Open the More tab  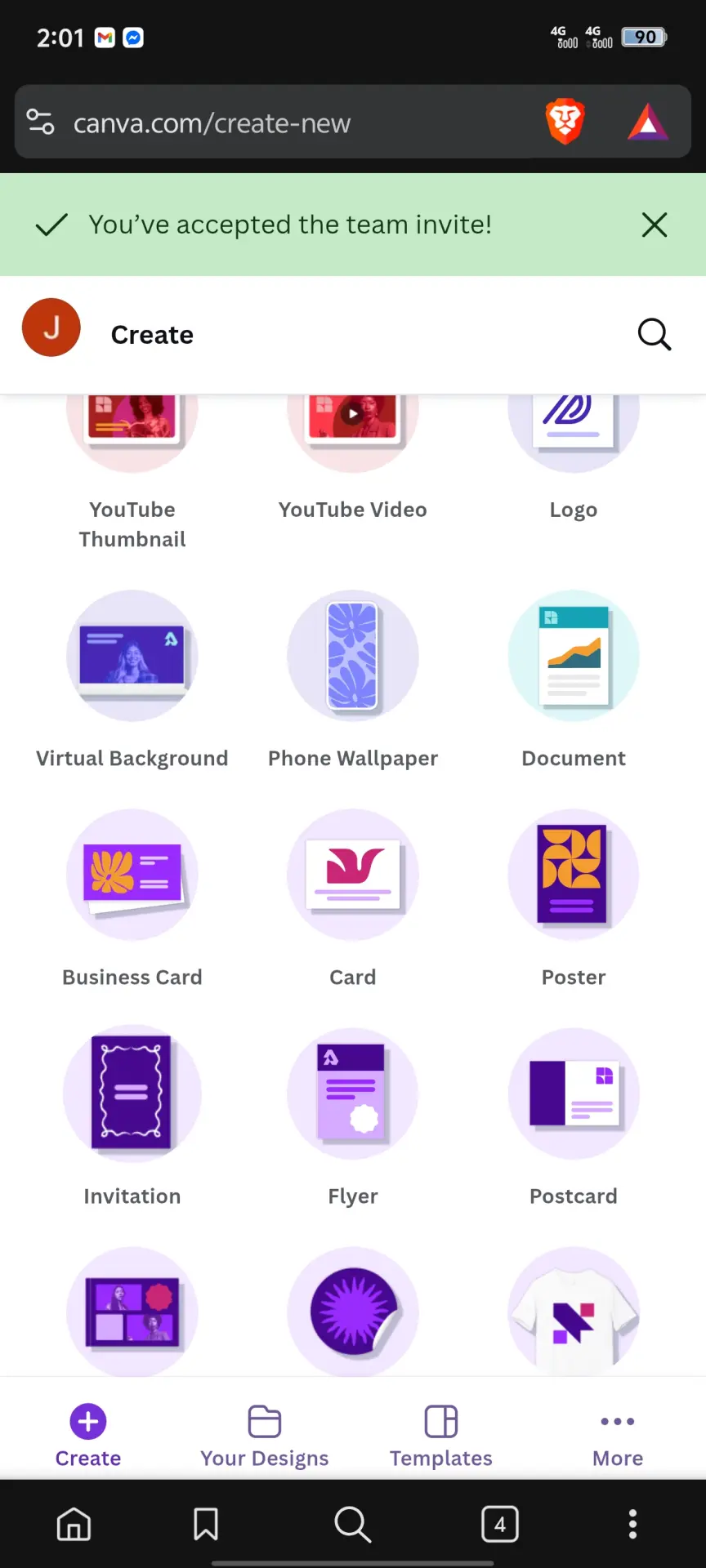pyautogui.click(x=618, y=1437)
